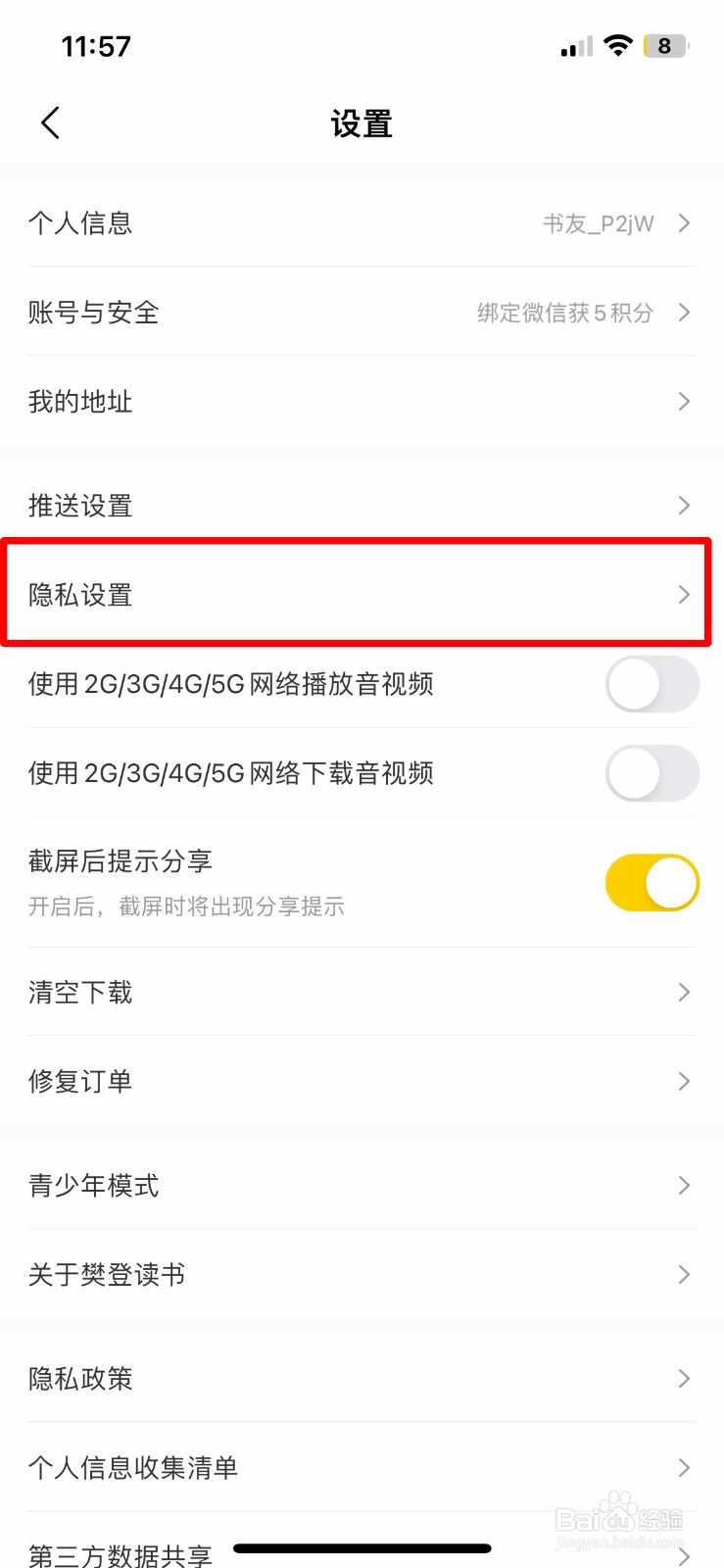Tap the Wi-Fi icon in status bar
Image resolution: width=724 pixels, height=1568 pixels.
(618, 44)
